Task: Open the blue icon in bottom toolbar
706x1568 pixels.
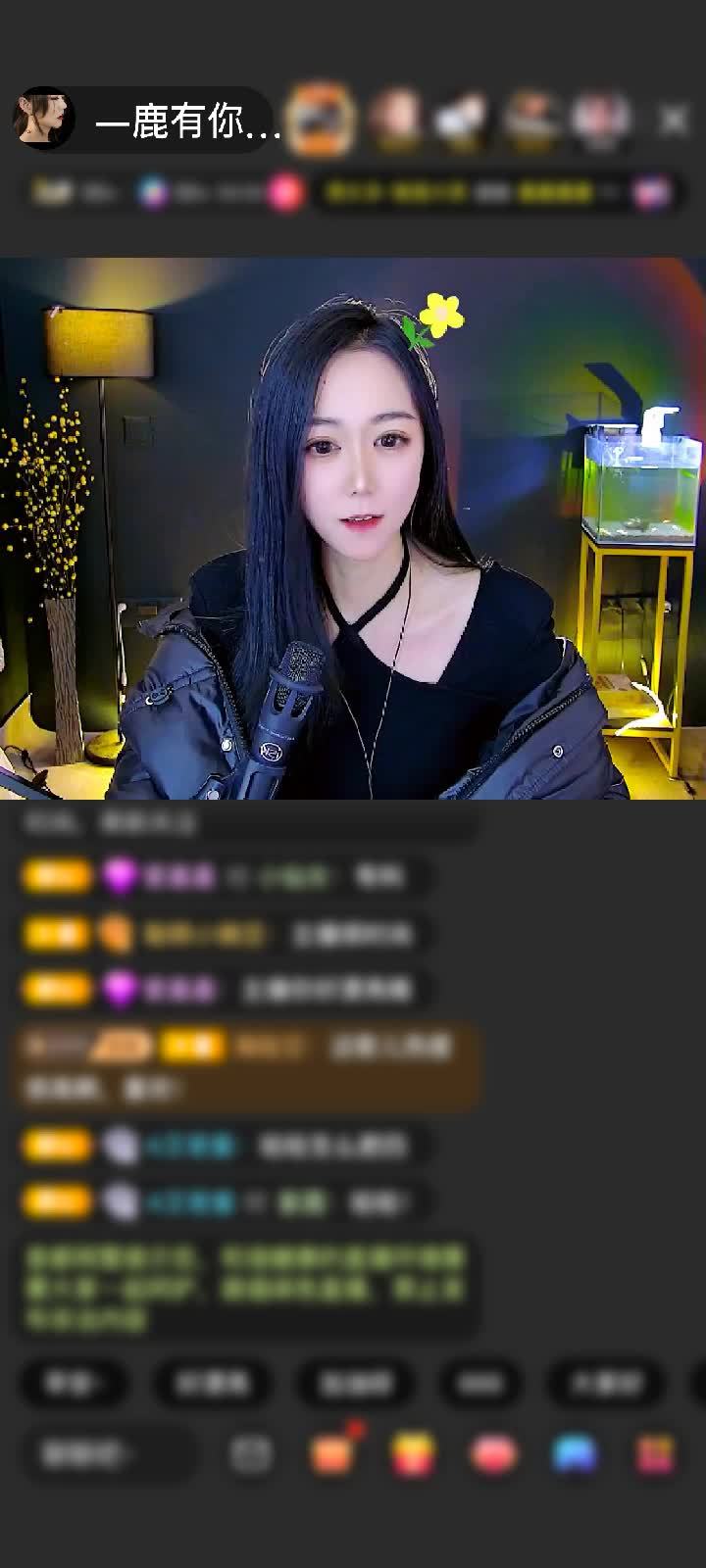Action: click(575, 1454)
